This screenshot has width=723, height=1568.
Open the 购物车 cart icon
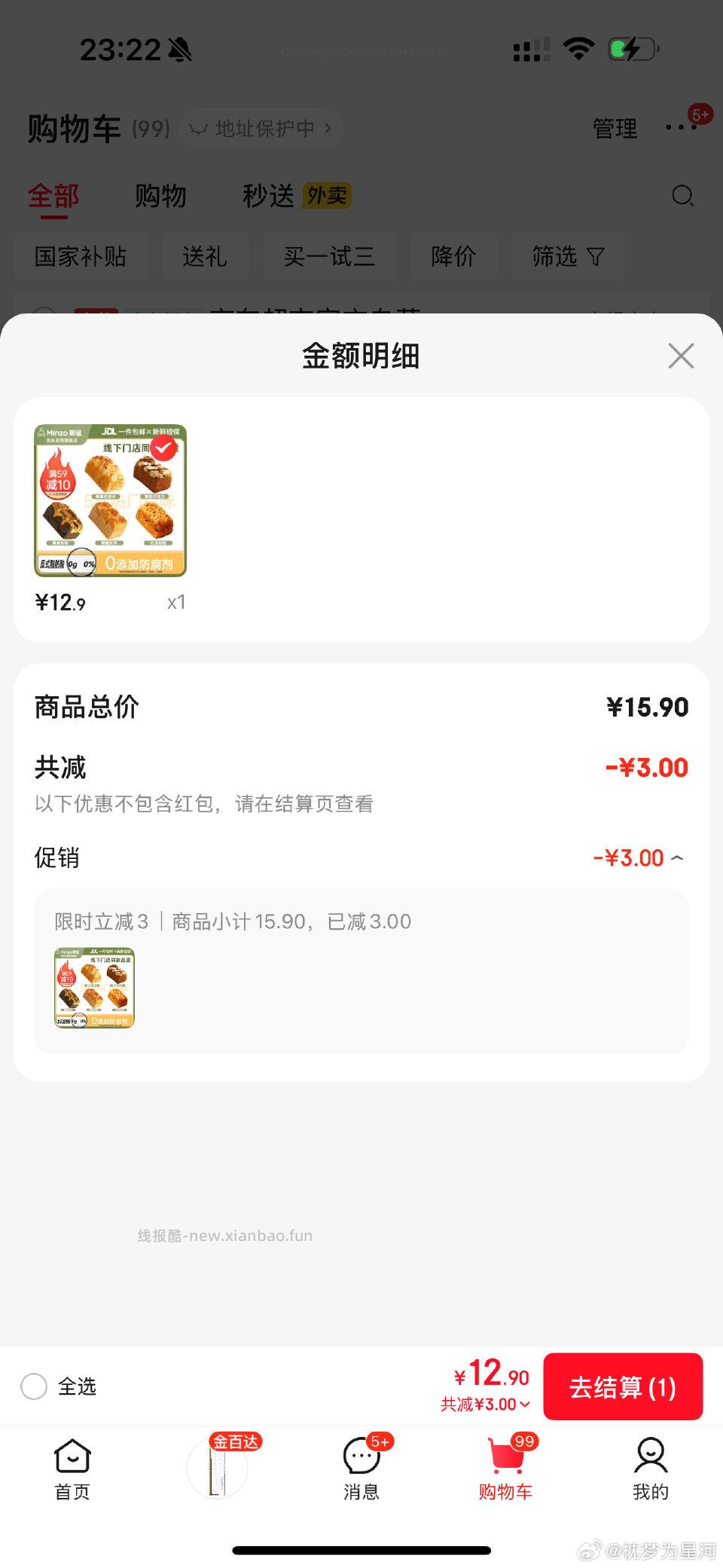pyautogui.click(x=505, y=1466)
